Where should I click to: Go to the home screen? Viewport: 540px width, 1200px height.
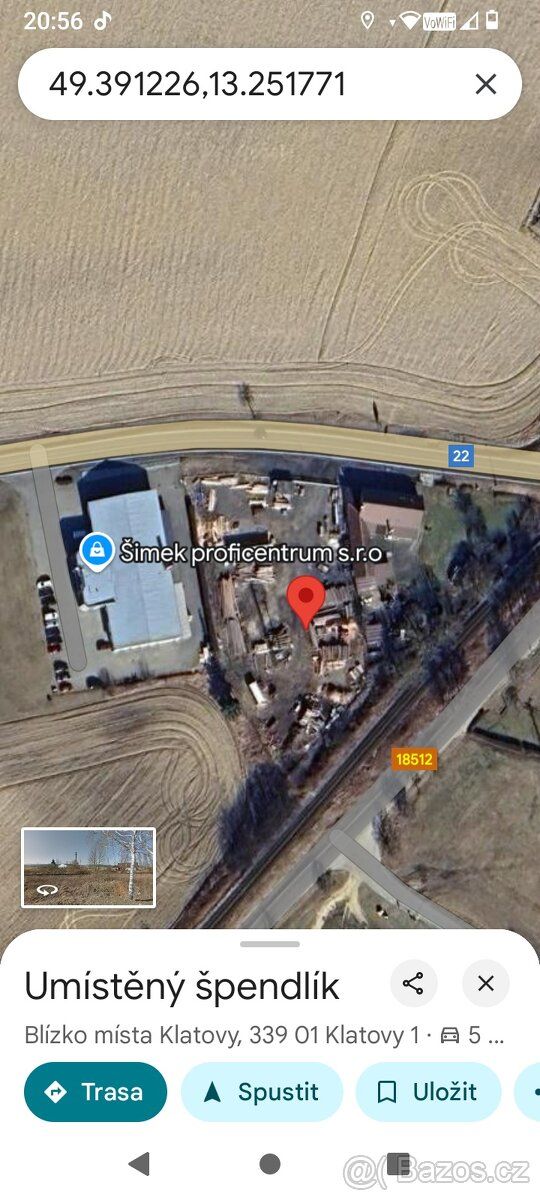[x=270, y=1163]
